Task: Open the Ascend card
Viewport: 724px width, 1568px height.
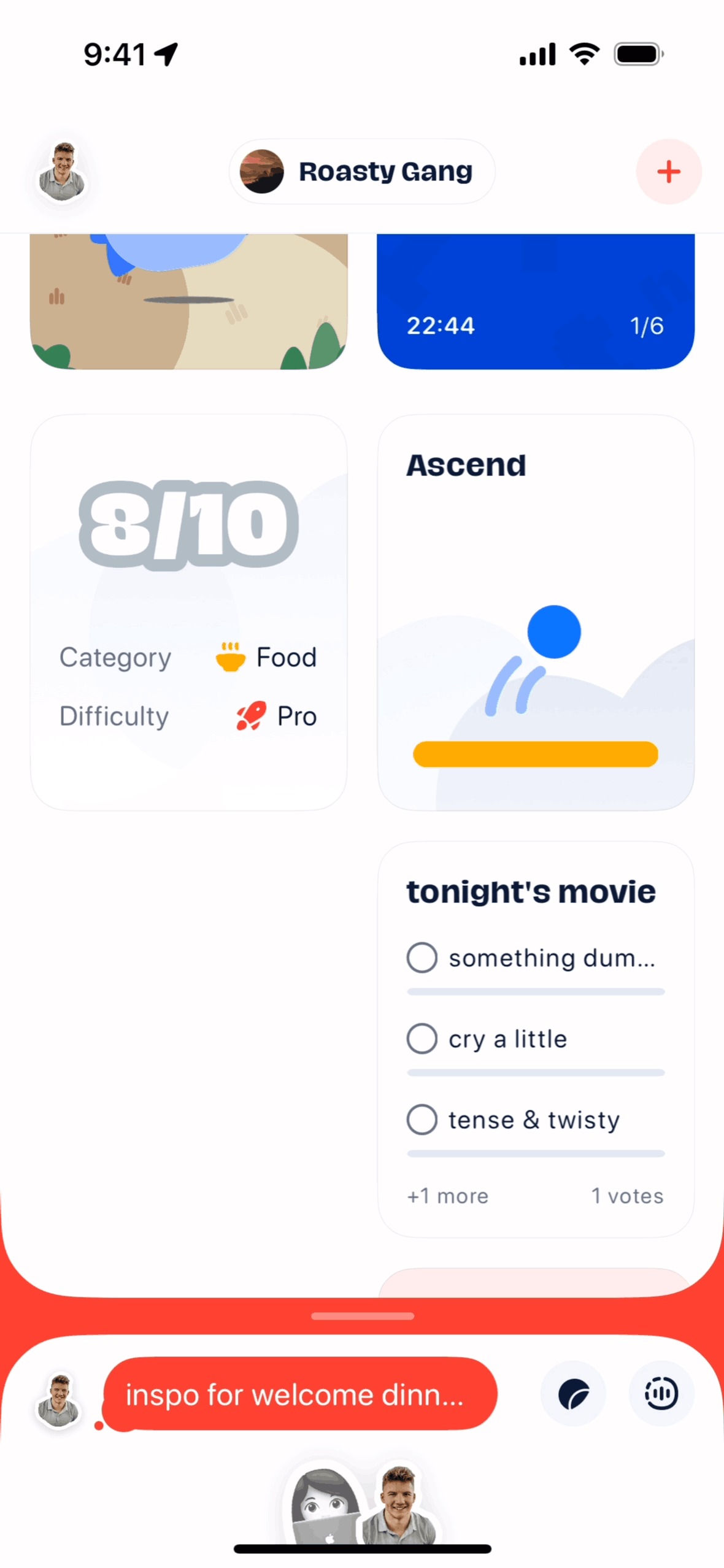Action: (x=535, y=612)
